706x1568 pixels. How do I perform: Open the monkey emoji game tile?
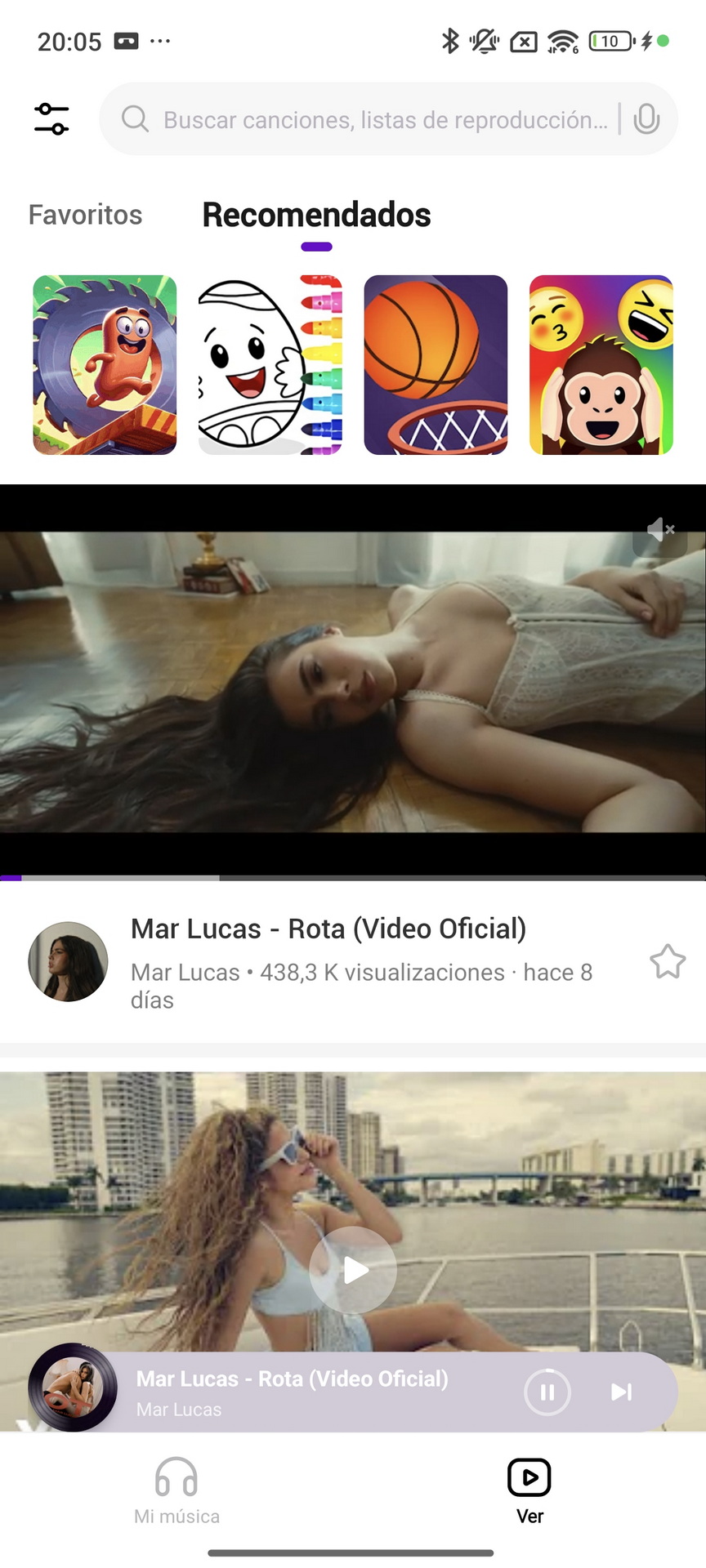click(x=601, y=365)
